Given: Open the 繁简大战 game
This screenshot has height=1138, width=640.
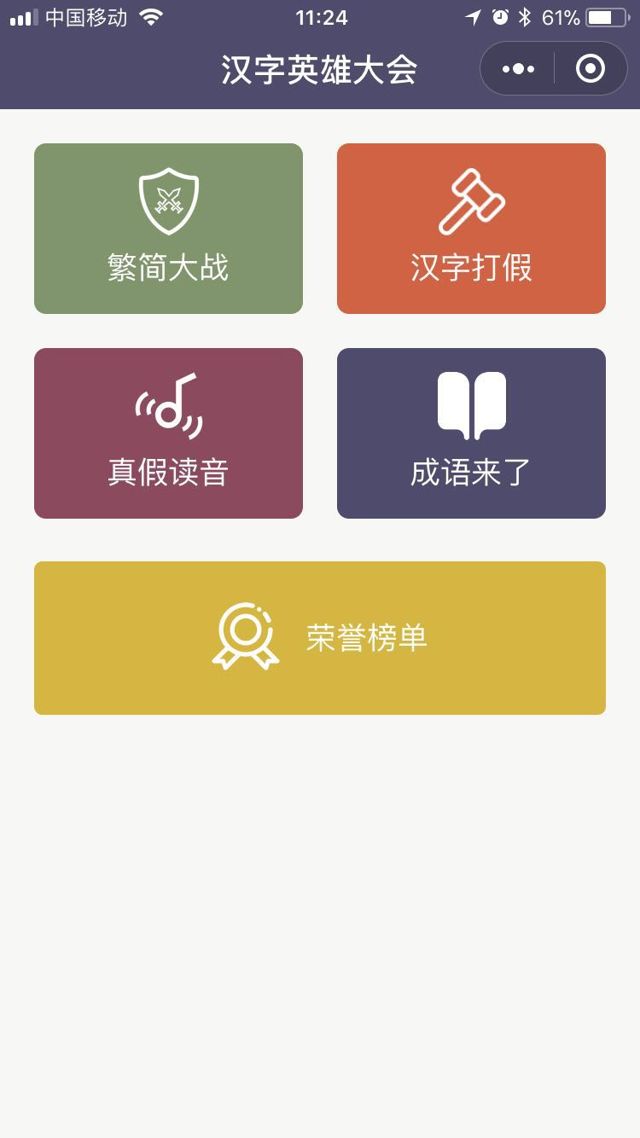Looking at the screenshot, I should pos(168,229).
